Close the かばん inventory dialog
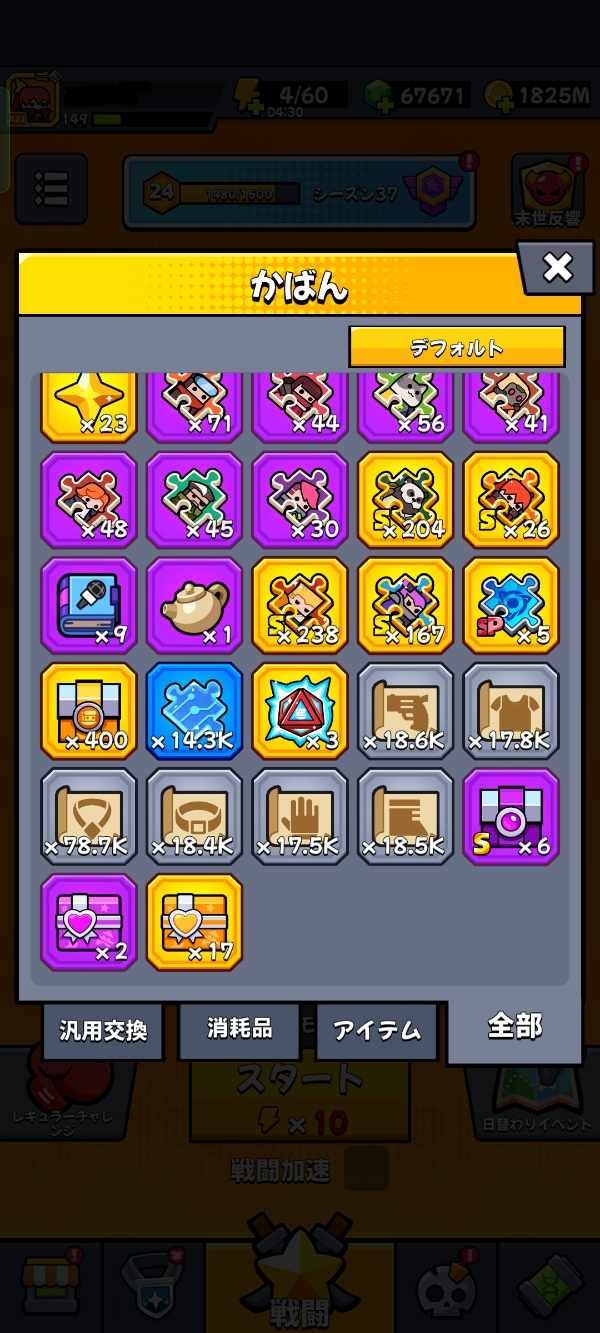 (557, 267)
